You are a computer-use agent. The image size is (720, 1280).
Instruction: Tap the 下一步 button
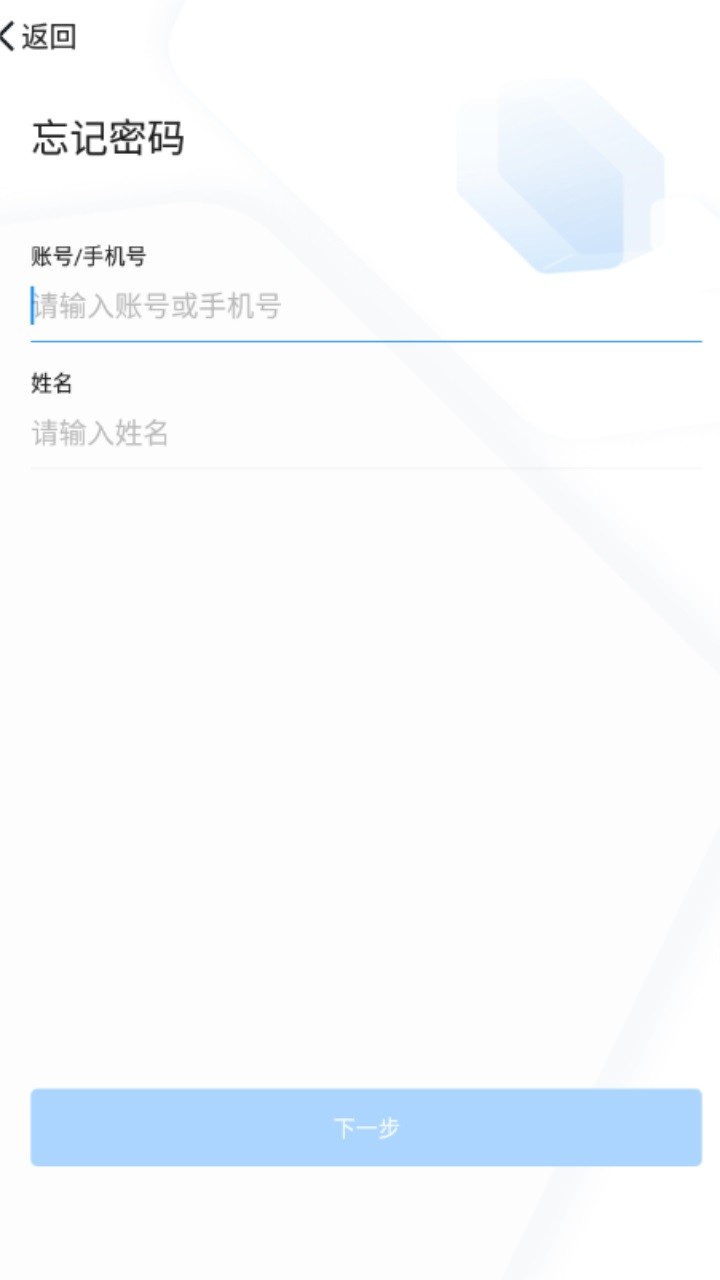click(366, 1128)
